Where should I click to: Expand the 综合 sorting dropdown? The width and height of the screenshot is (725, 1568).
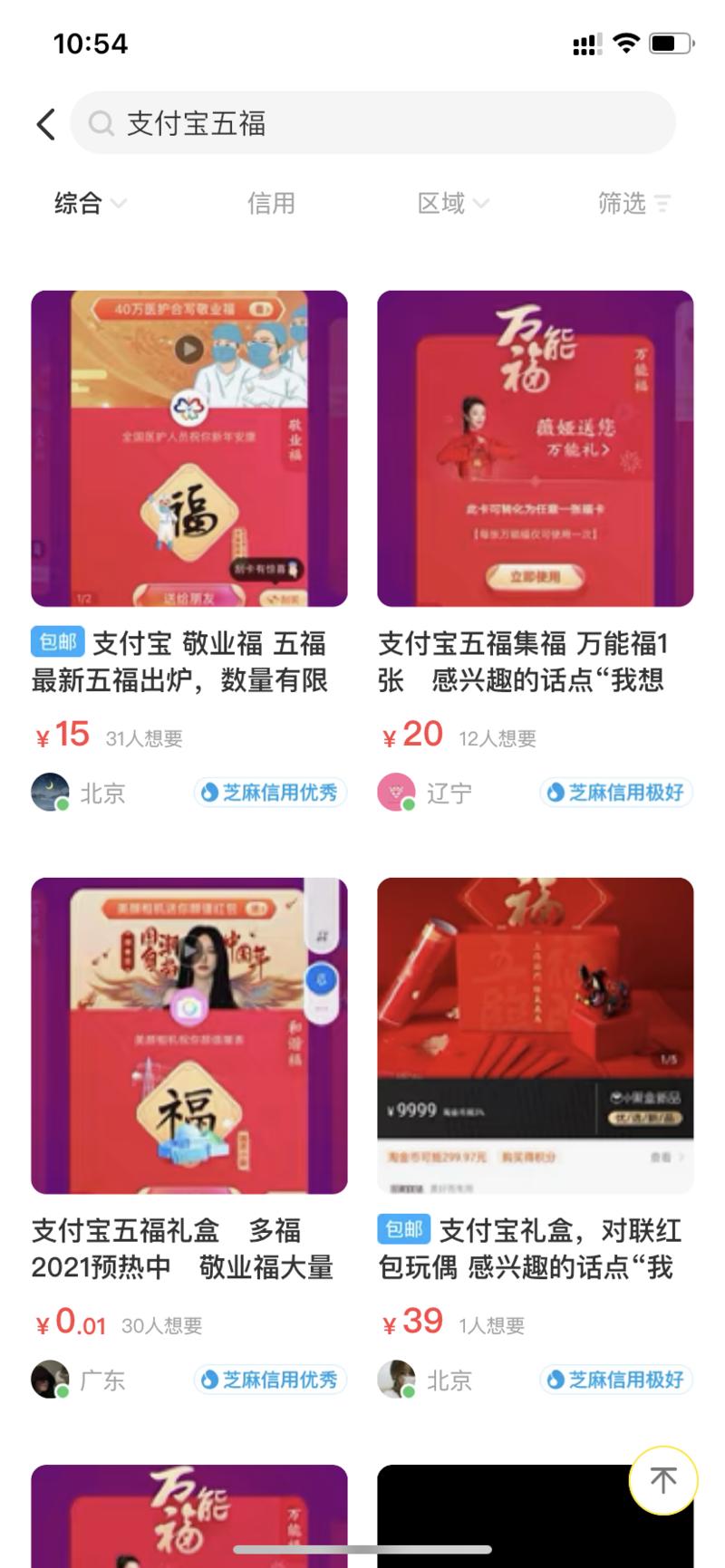click(x=88, y=204)
